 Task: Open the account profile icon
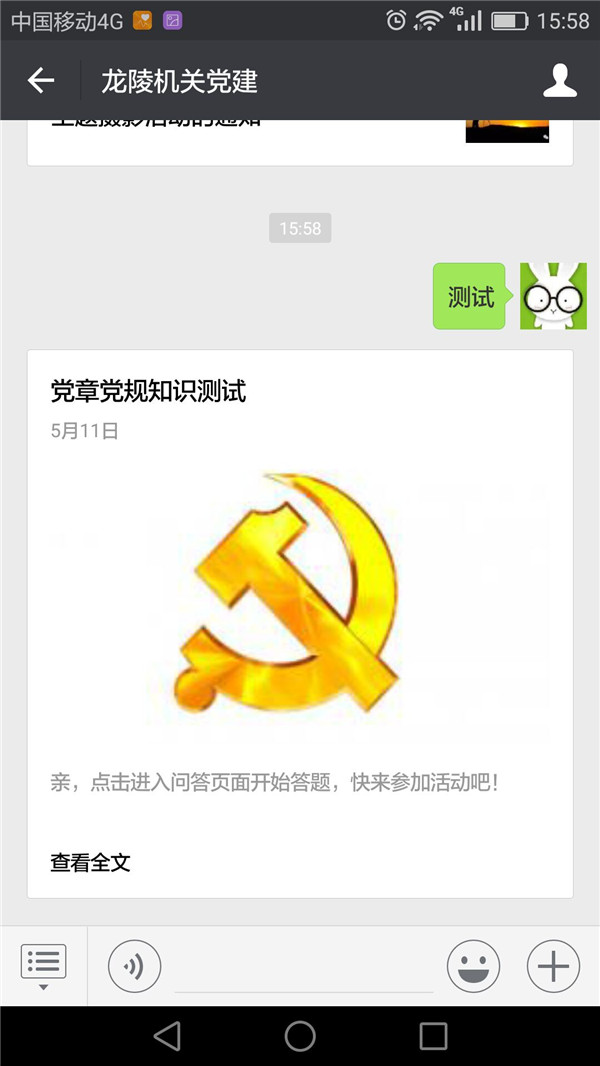(560, 81)
